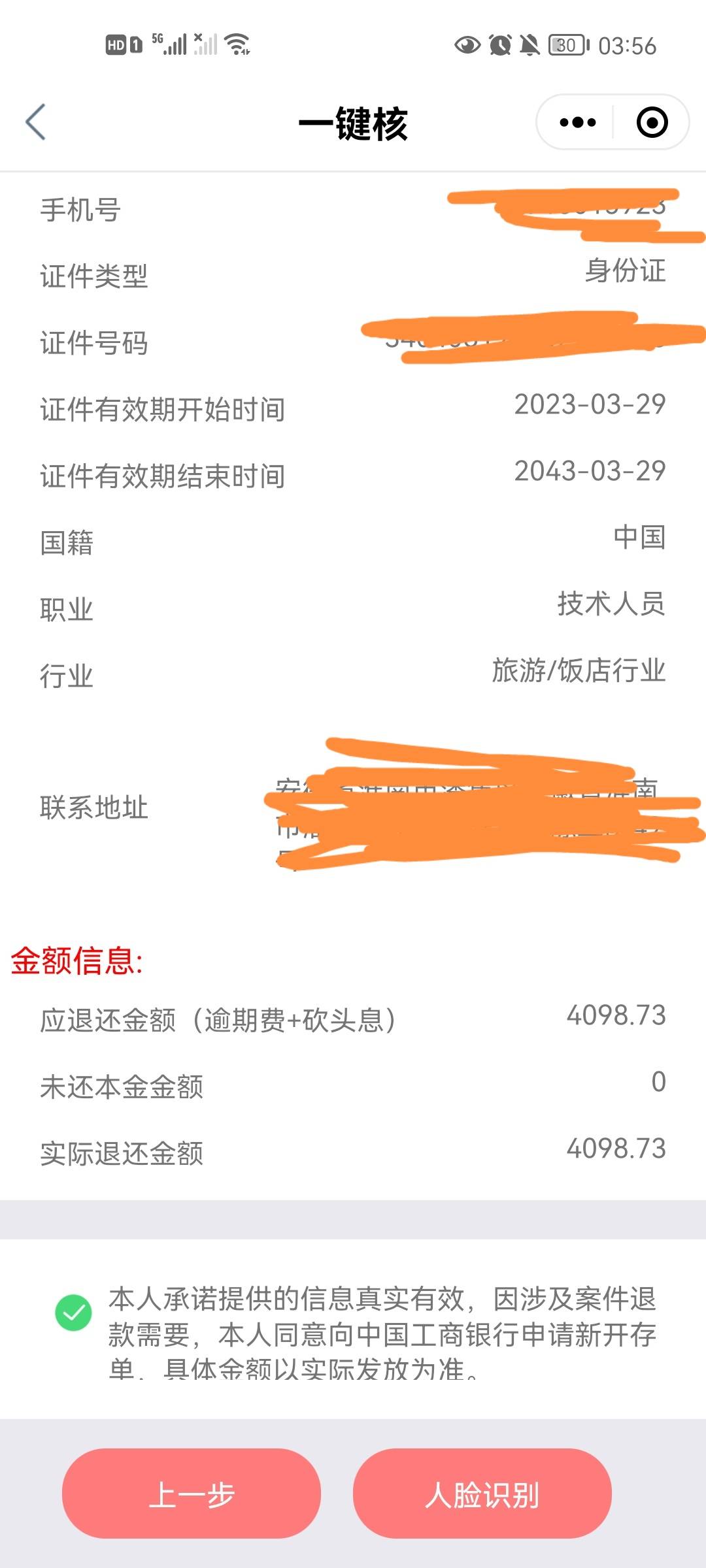Tap the 上一步 button
The image size is (706, 1568).
pyautogui.click(x=192, y=1494)
